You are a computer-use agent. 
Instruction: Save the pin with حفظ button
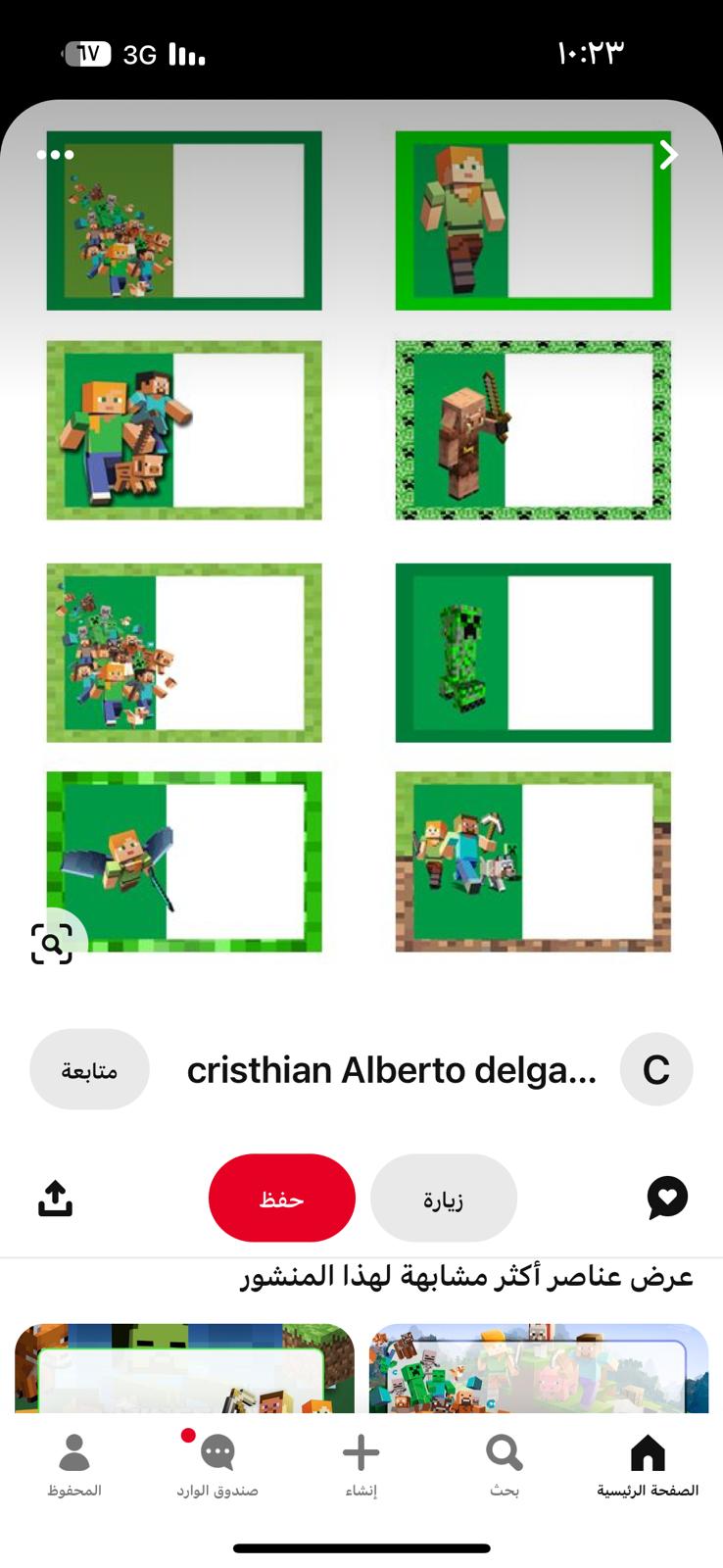[282, 1198]
